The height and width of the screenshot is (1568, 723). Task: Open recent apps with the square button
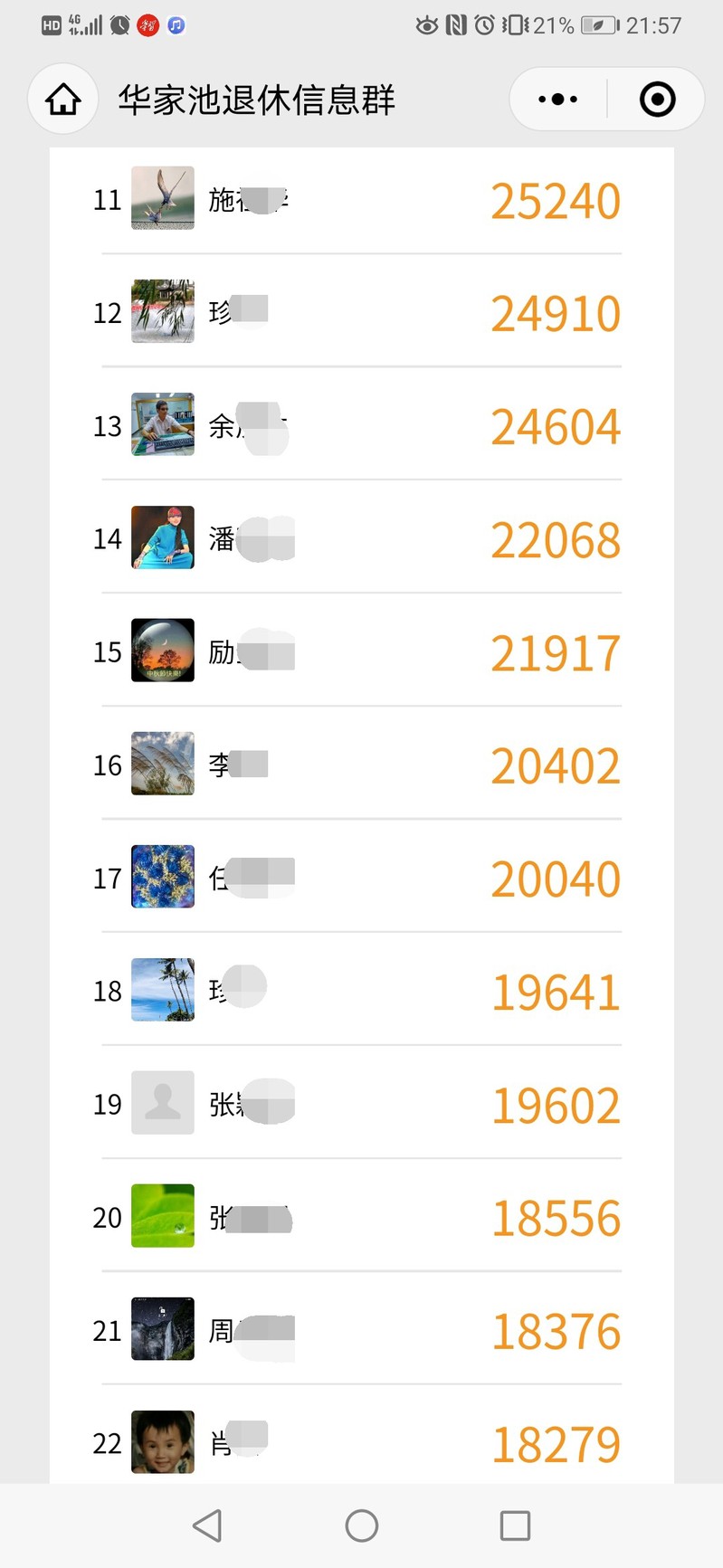515,1525
